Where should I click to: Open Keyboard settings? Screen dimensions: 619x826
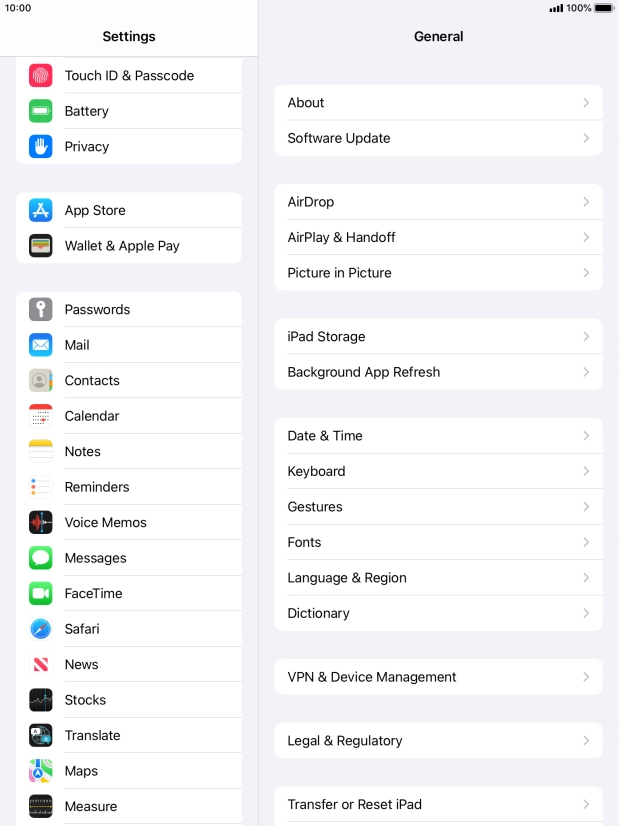(438, 471)
